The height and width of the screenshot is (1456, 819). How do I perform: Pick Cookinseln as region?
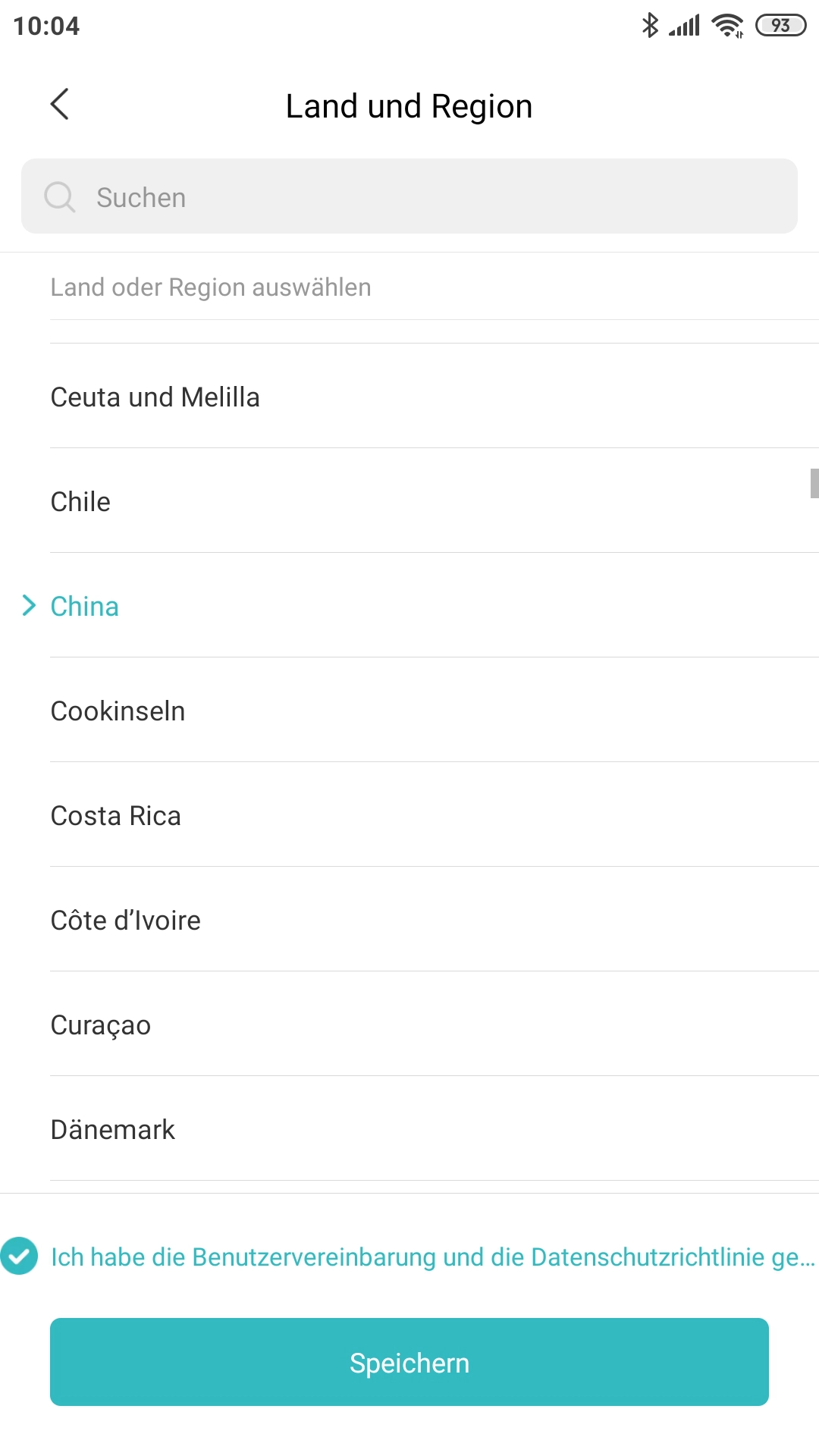409,711
